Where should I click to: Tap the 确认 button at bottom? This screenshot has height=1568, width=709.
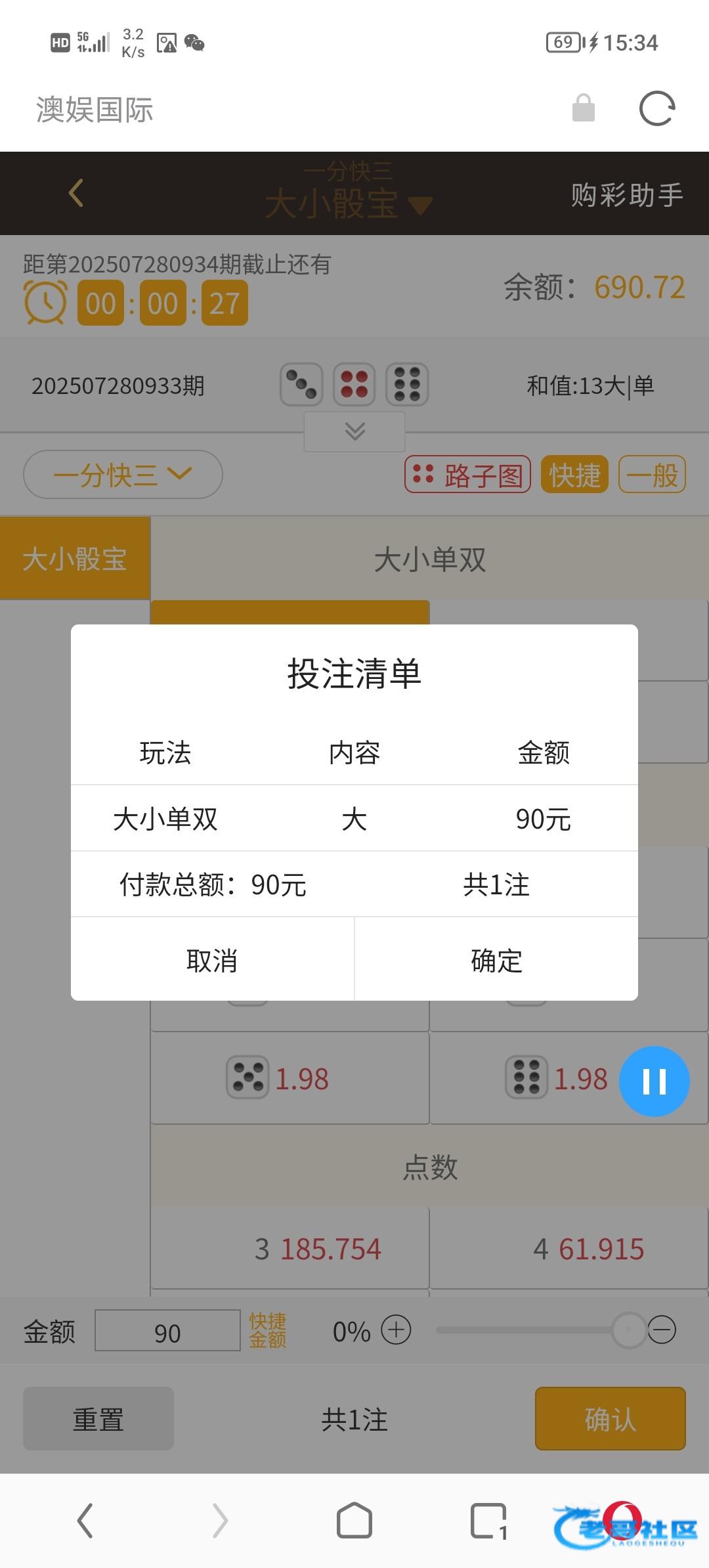(611, 1419)
